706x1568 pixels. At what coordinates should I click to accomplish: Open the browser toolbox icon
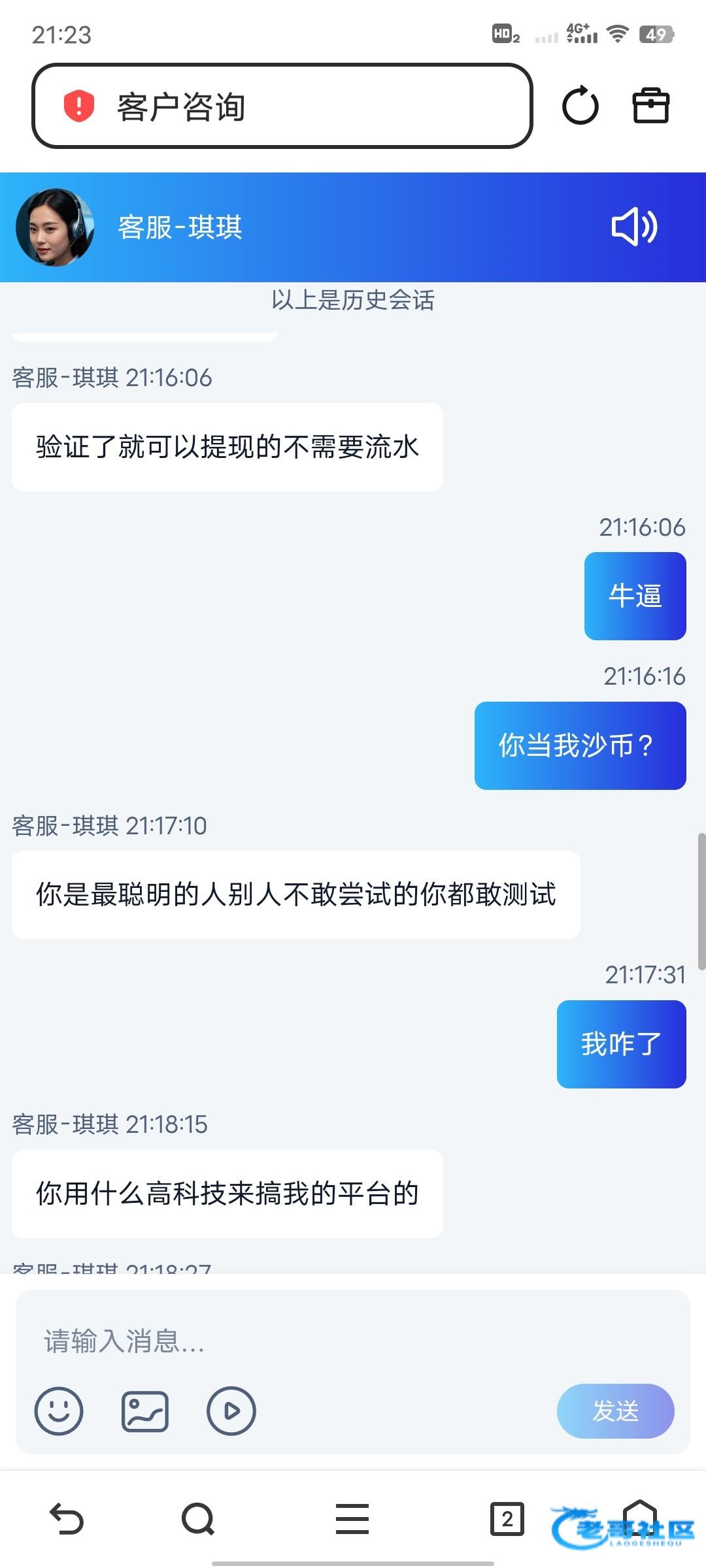pos(651,106)
